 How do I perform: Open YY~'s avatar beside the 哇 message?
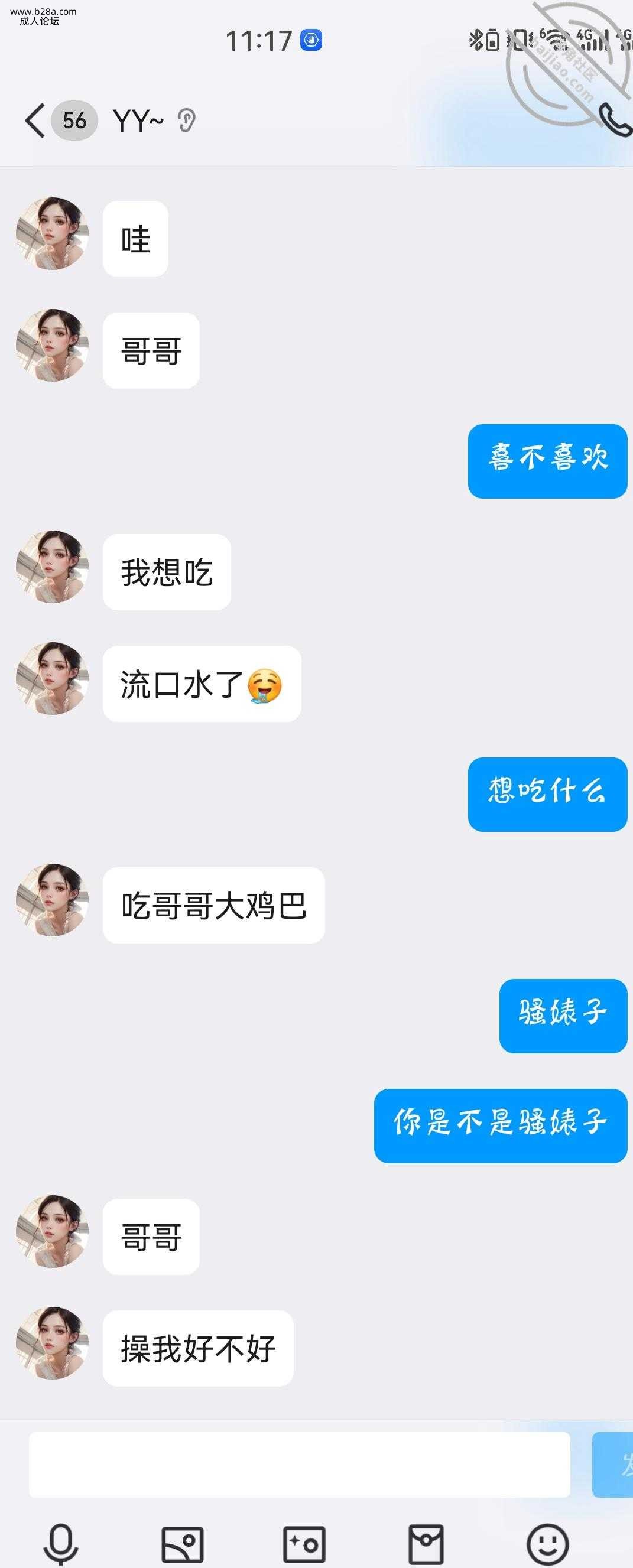tap(53, 234)
